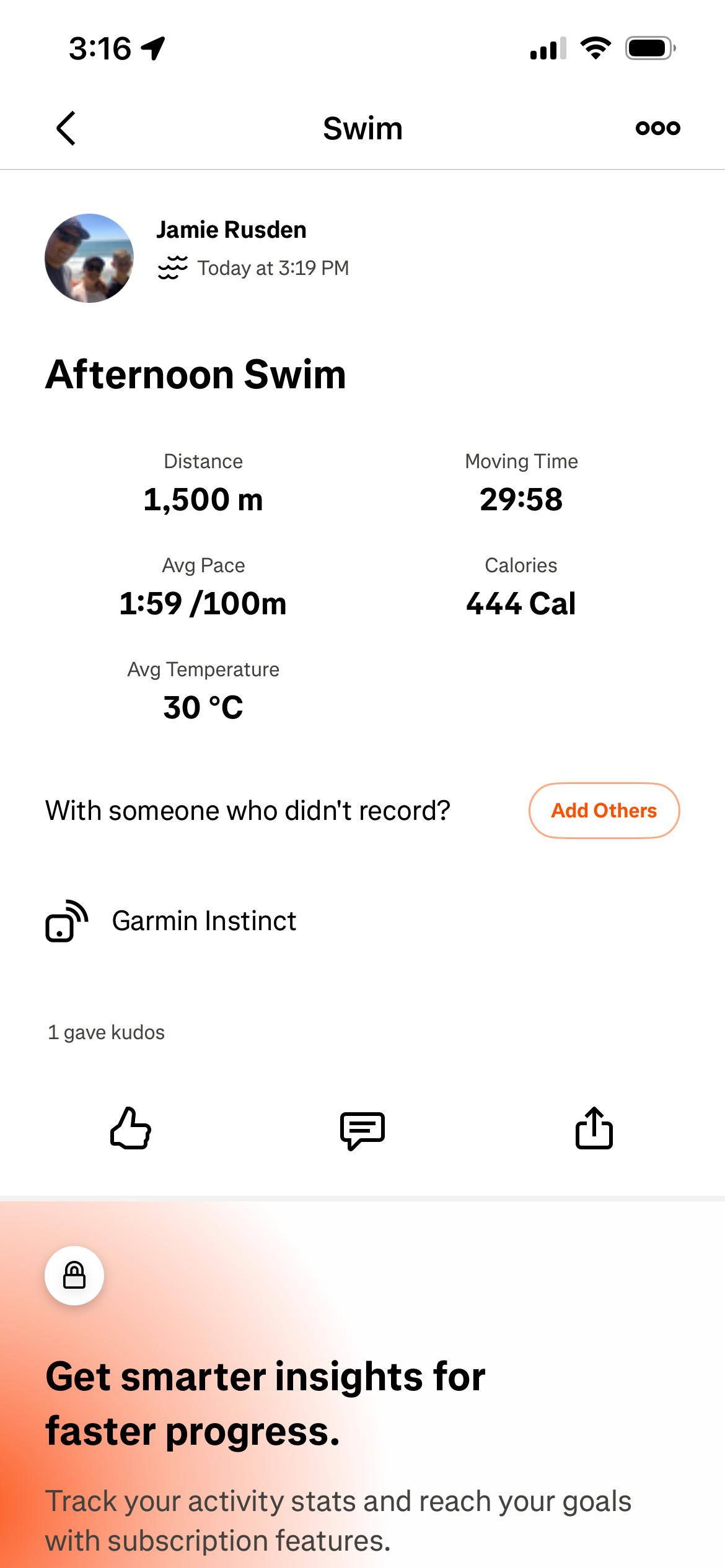Open Jamie Rusden's profile photo
Image resolution: width=725 pixels, height=1568 pixels.
coord(89,258)
